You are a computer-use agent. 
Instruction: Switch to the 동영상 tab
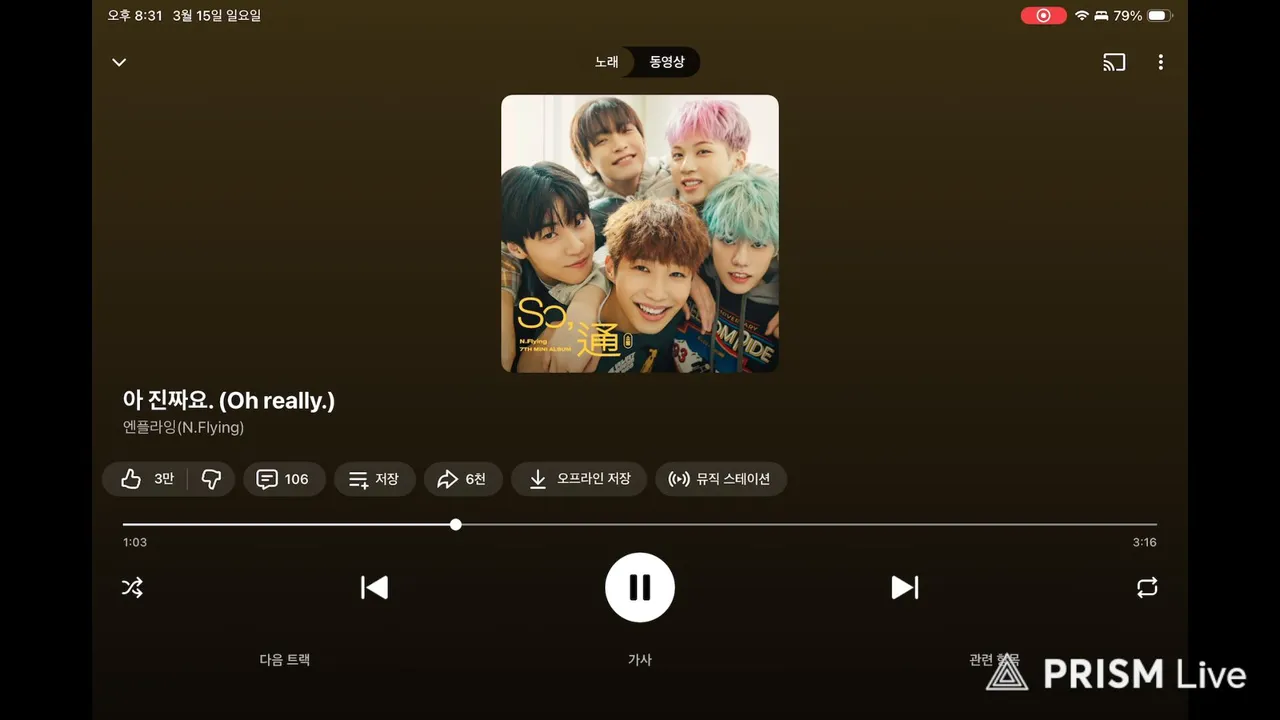point(667,62)
